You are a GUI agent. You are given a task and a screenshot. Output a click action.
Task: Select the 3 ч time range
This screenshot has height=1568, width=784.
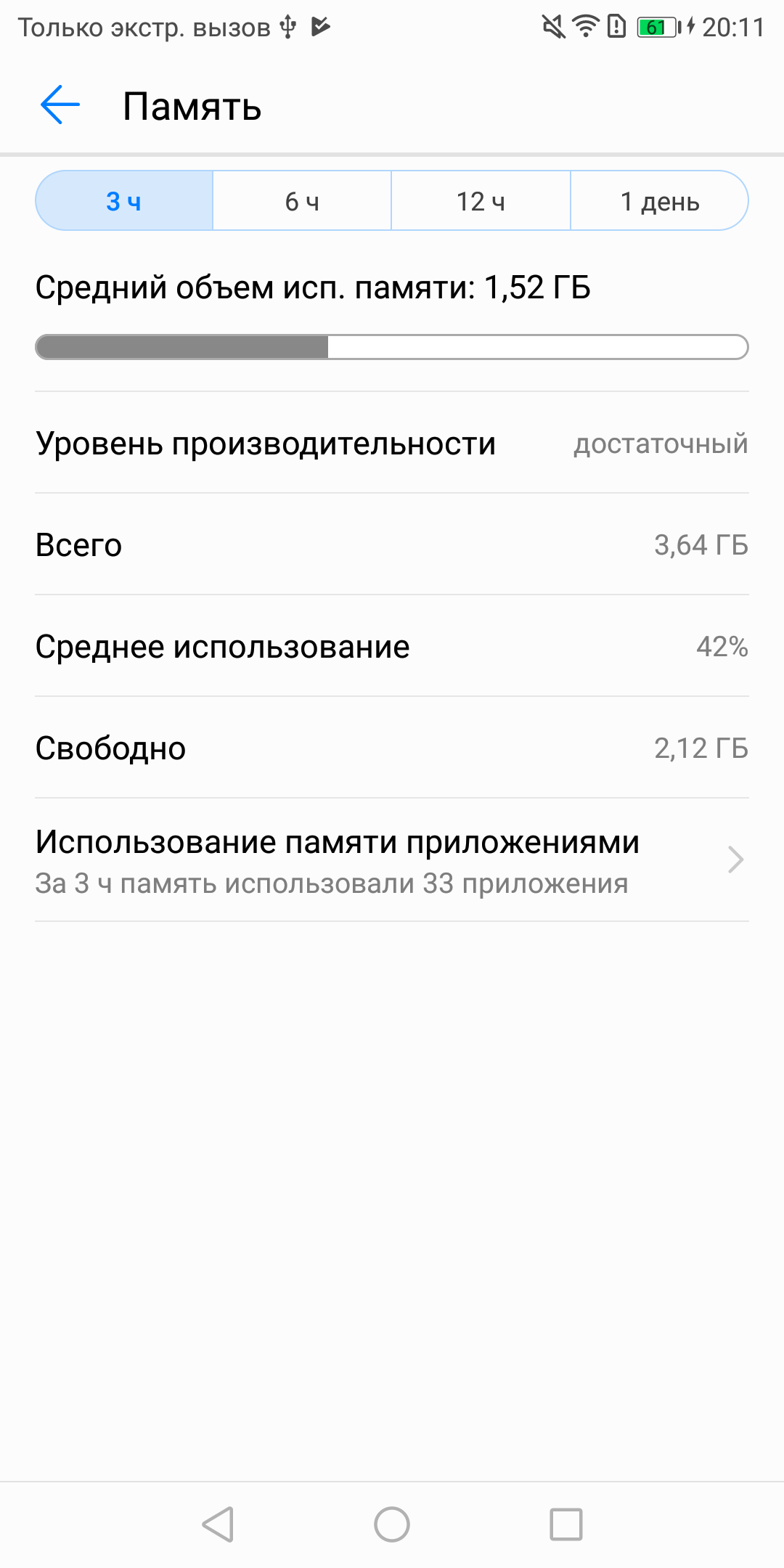click(x=124, y=201)
